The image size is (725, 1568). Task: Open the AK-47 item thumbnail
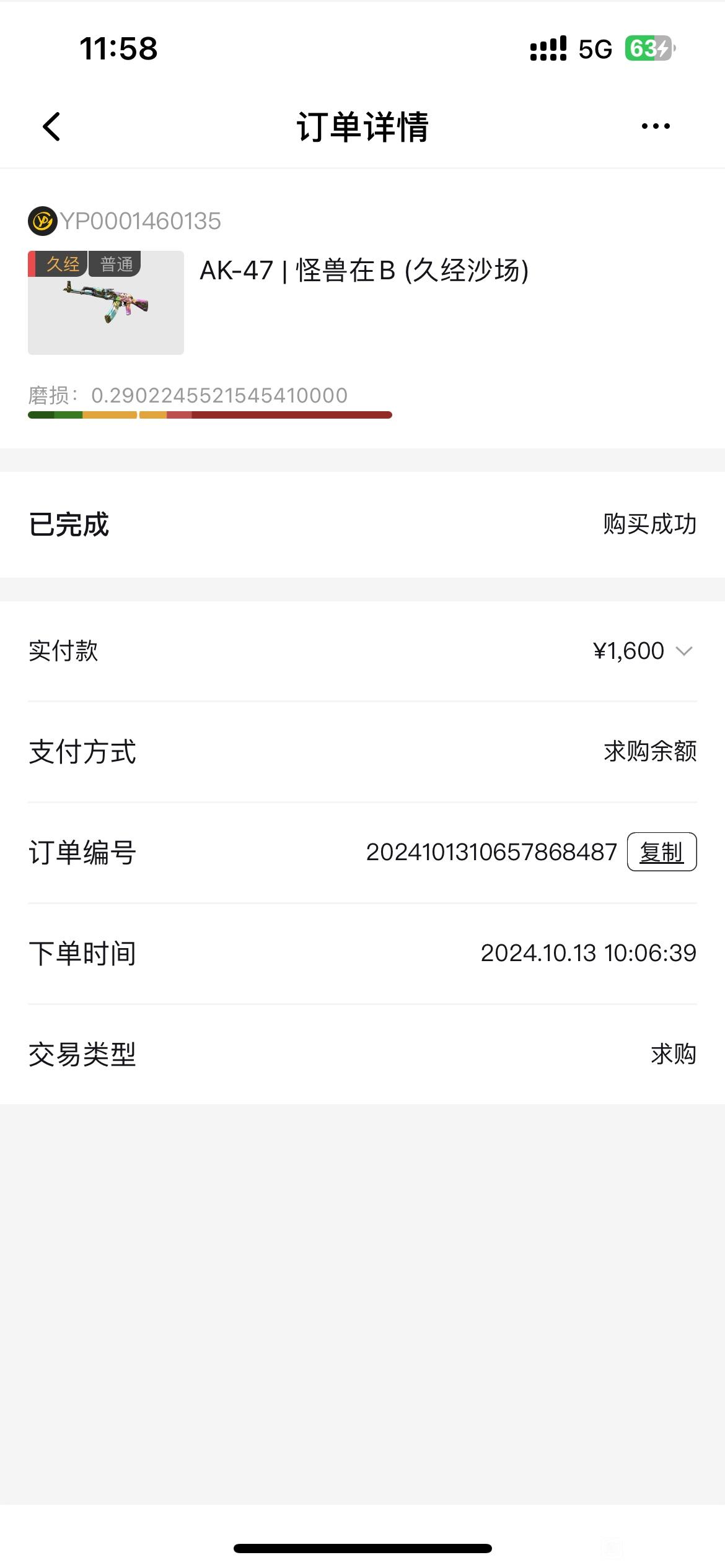point(106,303)
